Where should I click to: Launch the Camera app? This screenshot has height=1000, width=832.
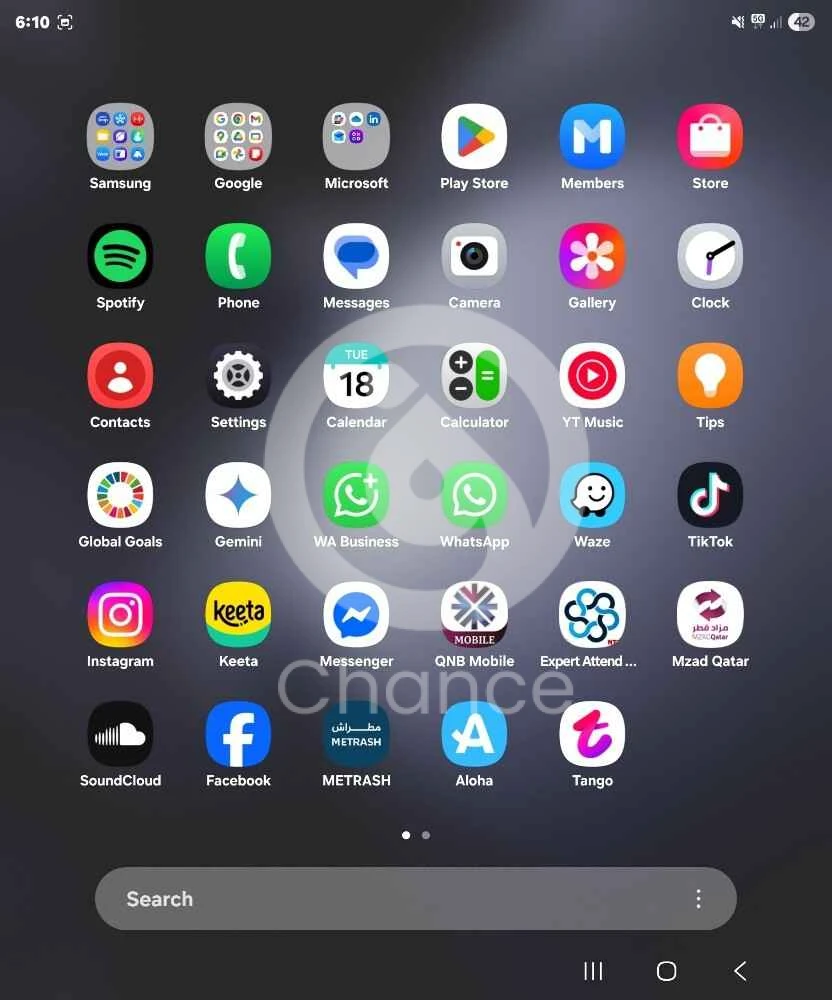click(474, 256)
